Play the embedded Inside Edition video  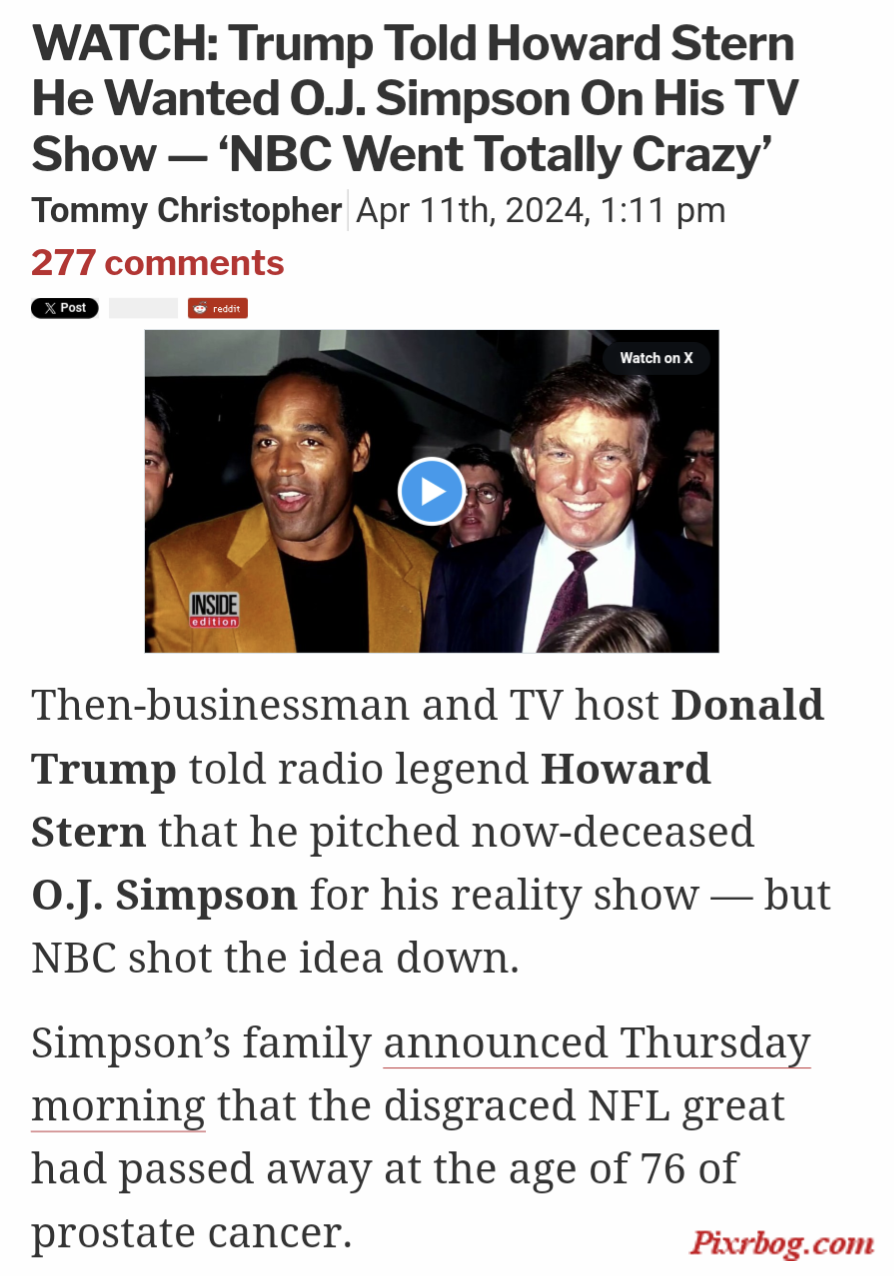tap(431, 491)
